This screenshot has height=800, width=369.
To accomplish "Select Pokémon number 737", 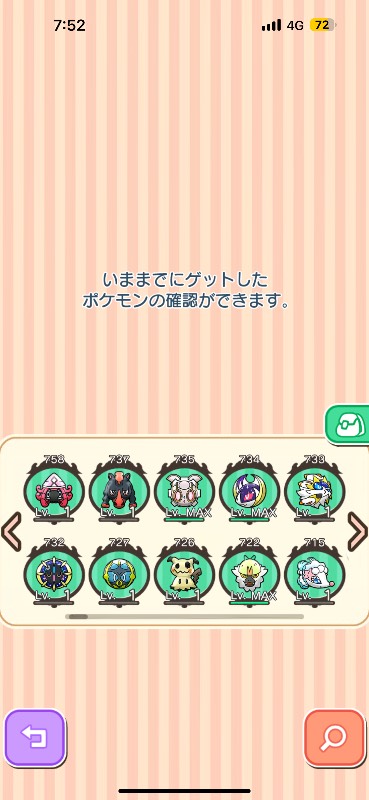I will (x=119, y=488).
